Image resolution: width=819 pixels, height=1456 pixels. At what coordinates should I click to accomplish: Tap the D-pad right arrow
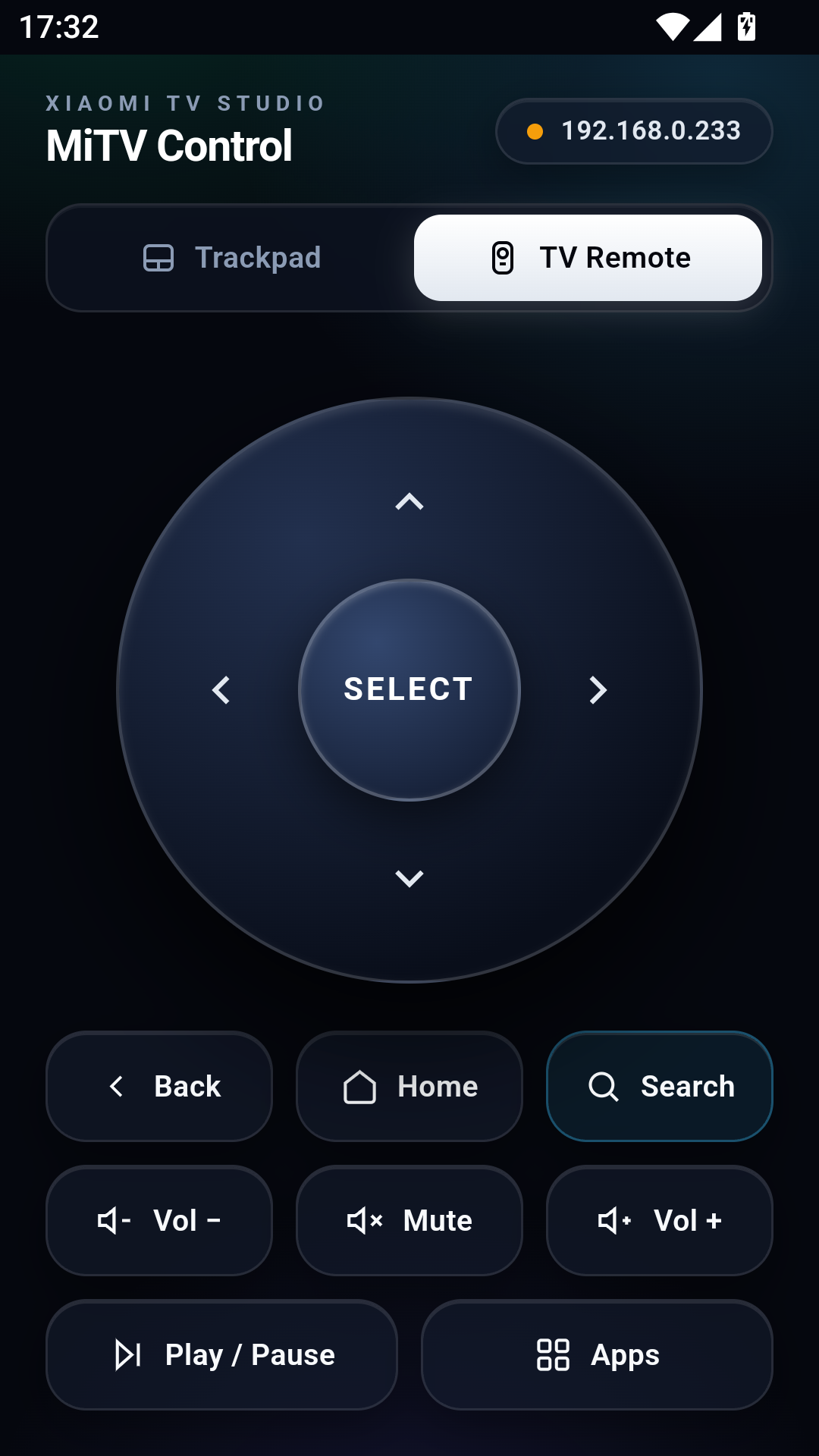tap(598, 690)
